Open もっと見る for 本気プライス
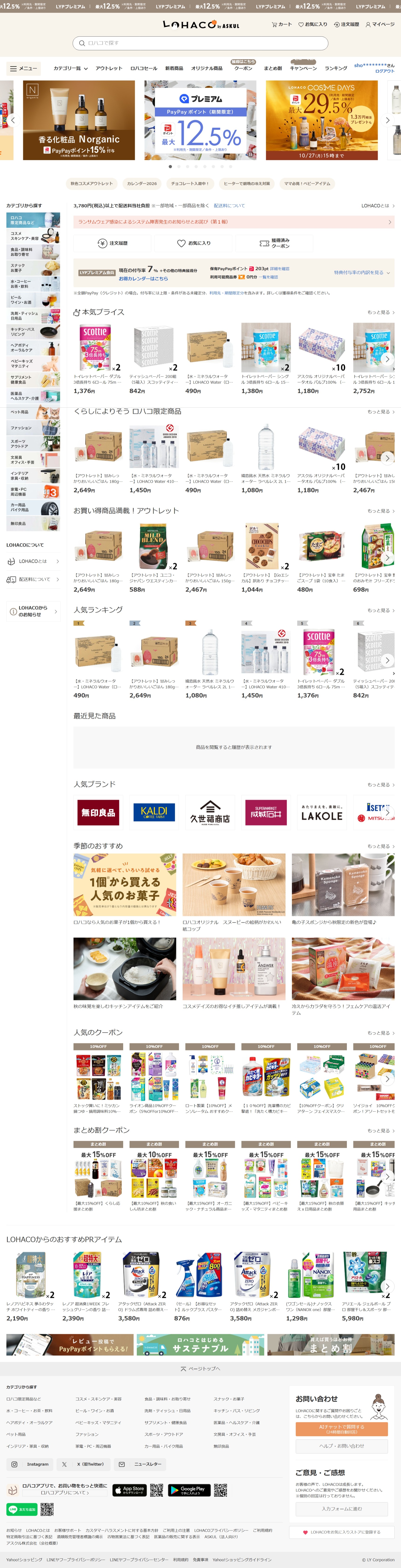 point(380,312)
